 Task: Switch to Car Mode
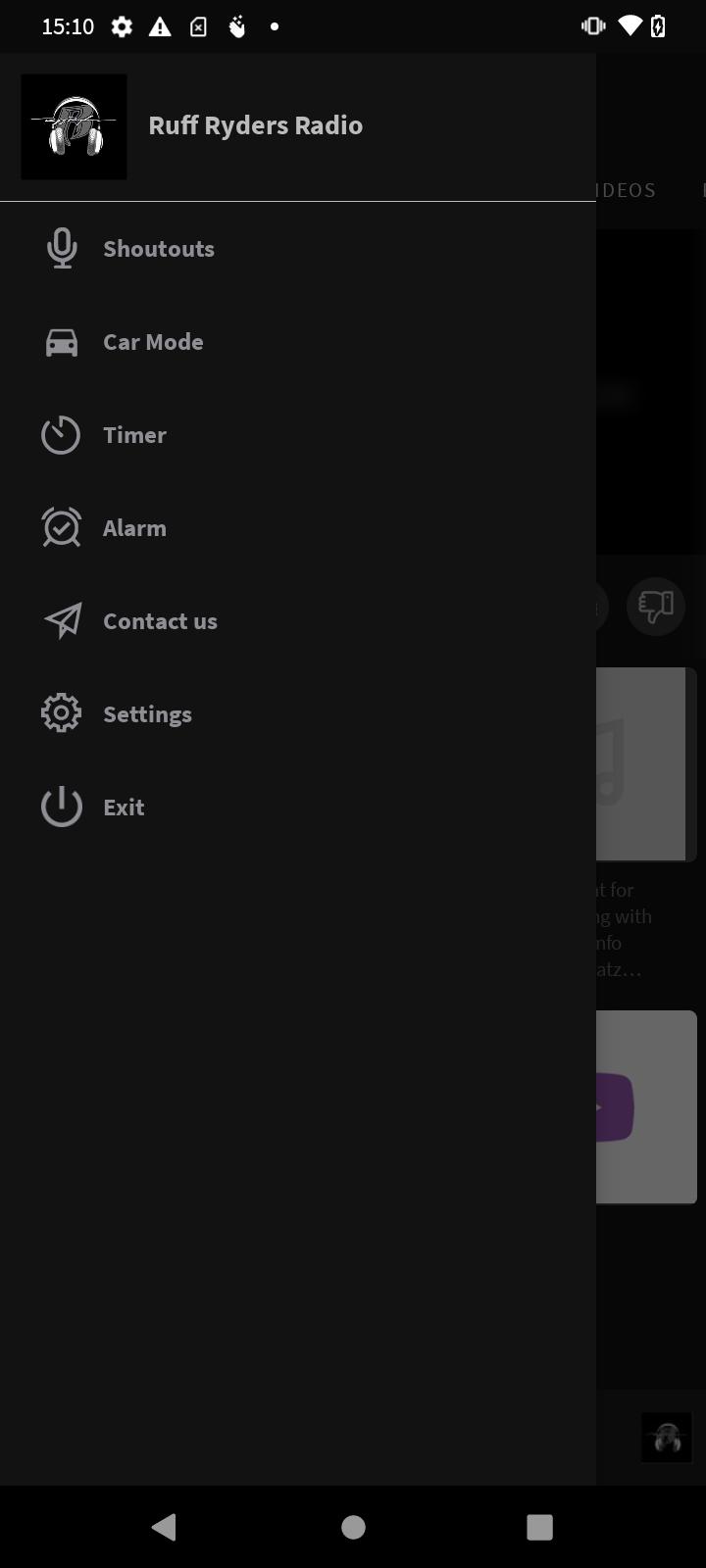pos(298,342)
